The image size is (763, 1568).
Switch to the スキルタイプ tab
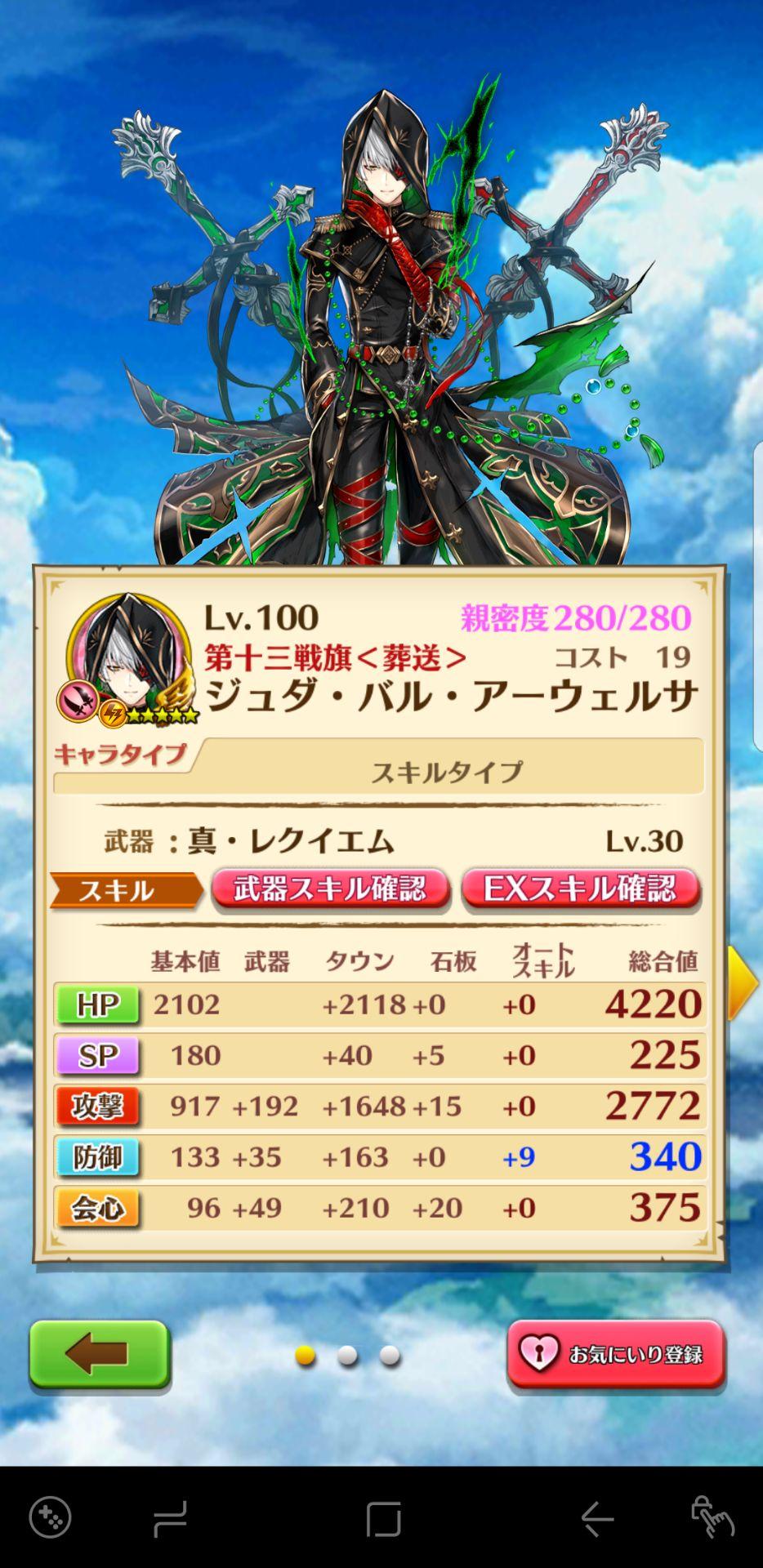coord(446,771)
